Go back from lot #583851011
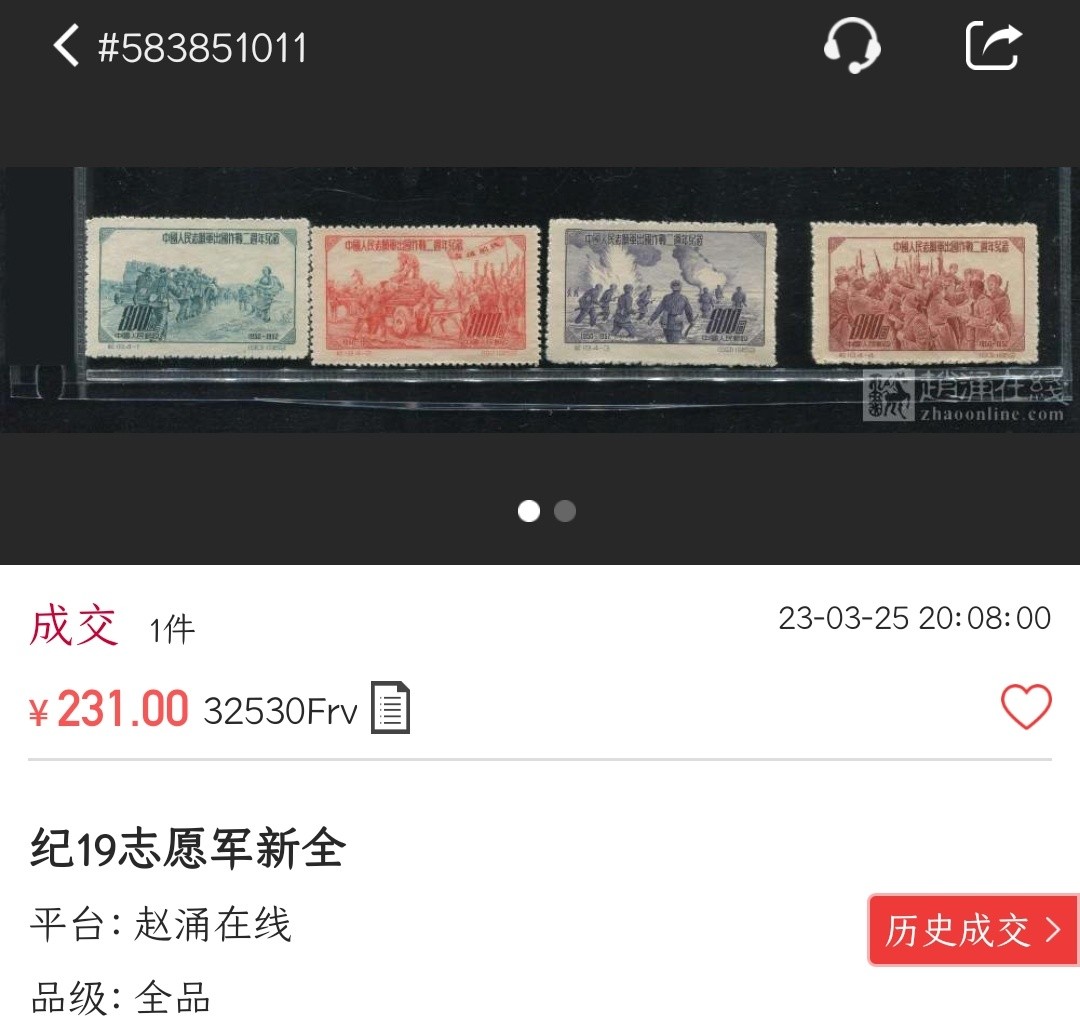The height and width of the screenshot is (1031, 1080). click(x=66, y=47)
